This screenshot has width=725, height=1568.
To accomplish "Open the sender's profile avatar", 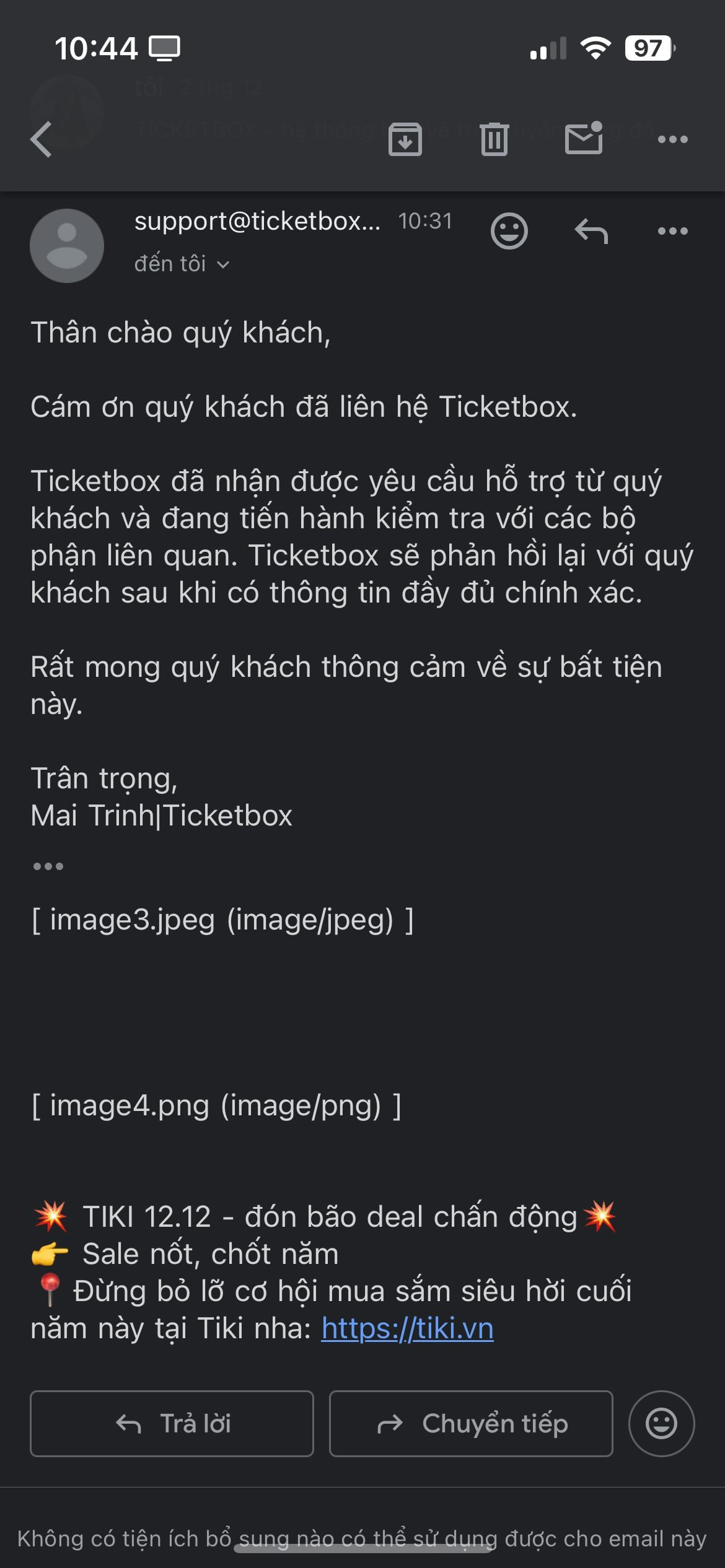I will click(67, 246).
